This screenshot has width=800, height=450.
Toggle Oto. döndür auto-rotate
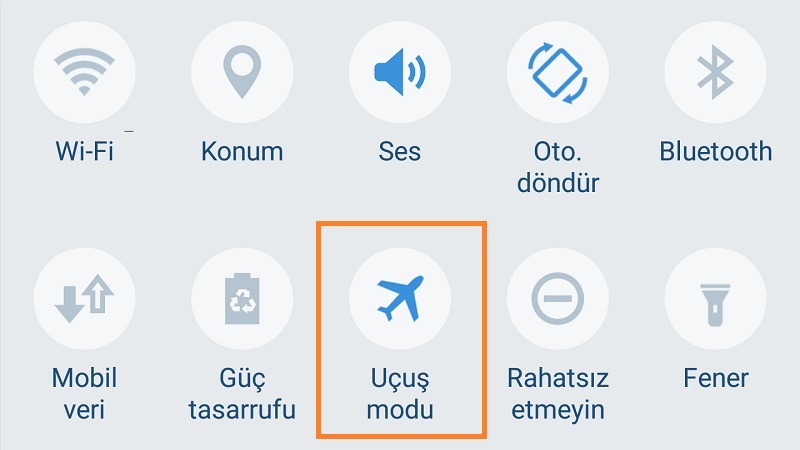(x=558, y=72)
